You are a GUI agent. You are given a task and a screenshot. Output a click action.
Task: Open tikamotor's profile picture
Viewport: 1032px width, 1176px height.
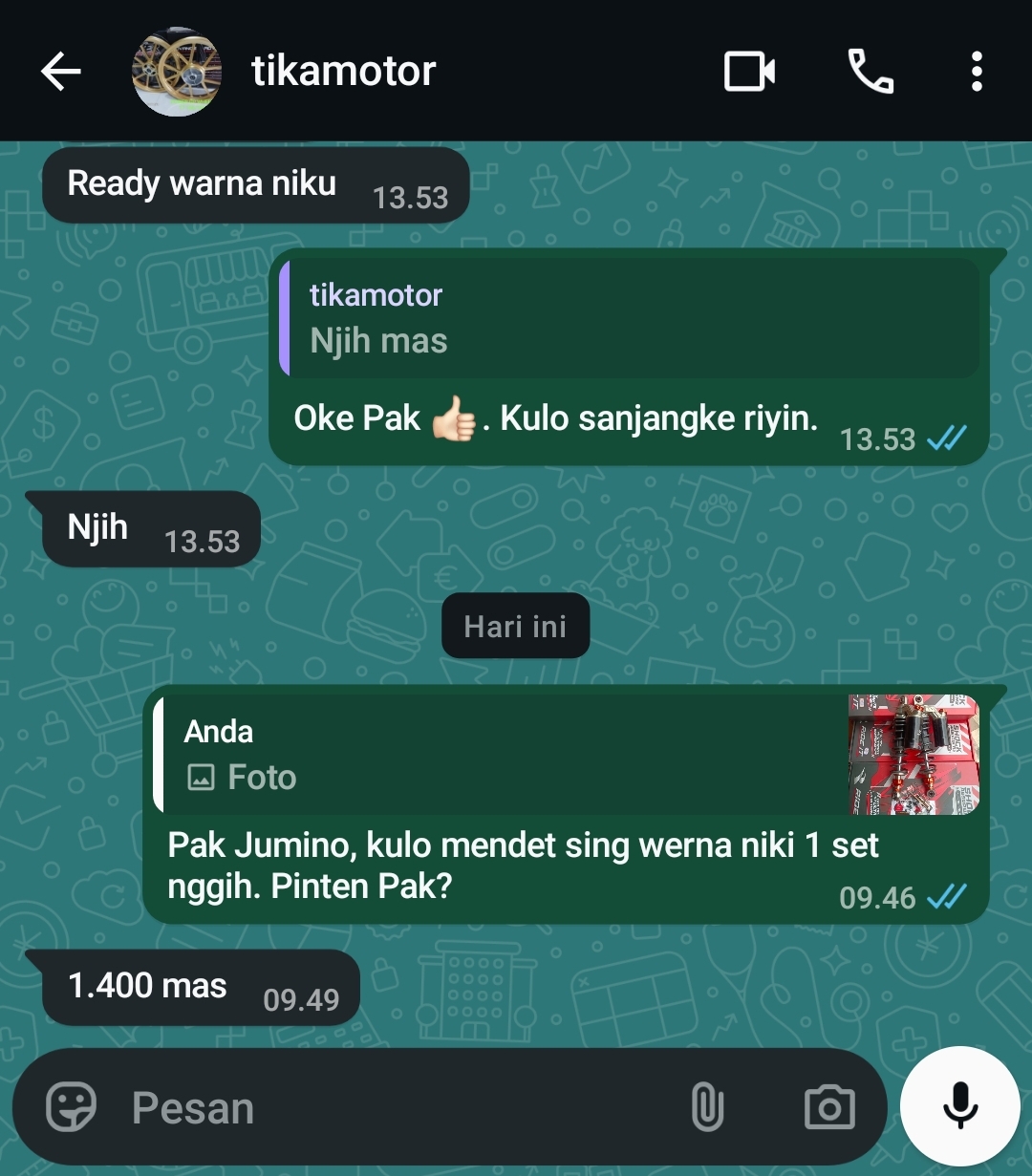[176, 72]
